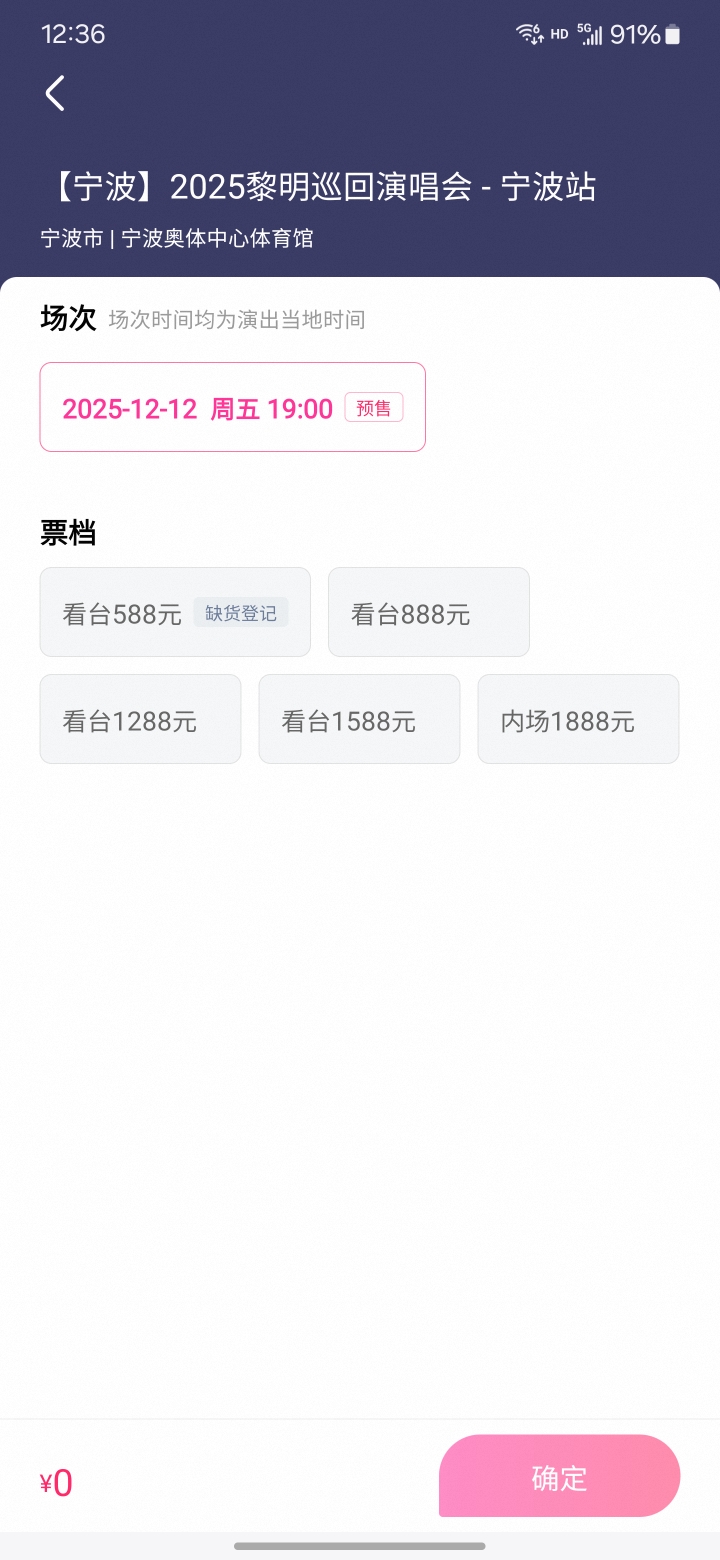Choose the 看台588元 ticket tier
The image size is (720, 1560).
pos(175,612)
